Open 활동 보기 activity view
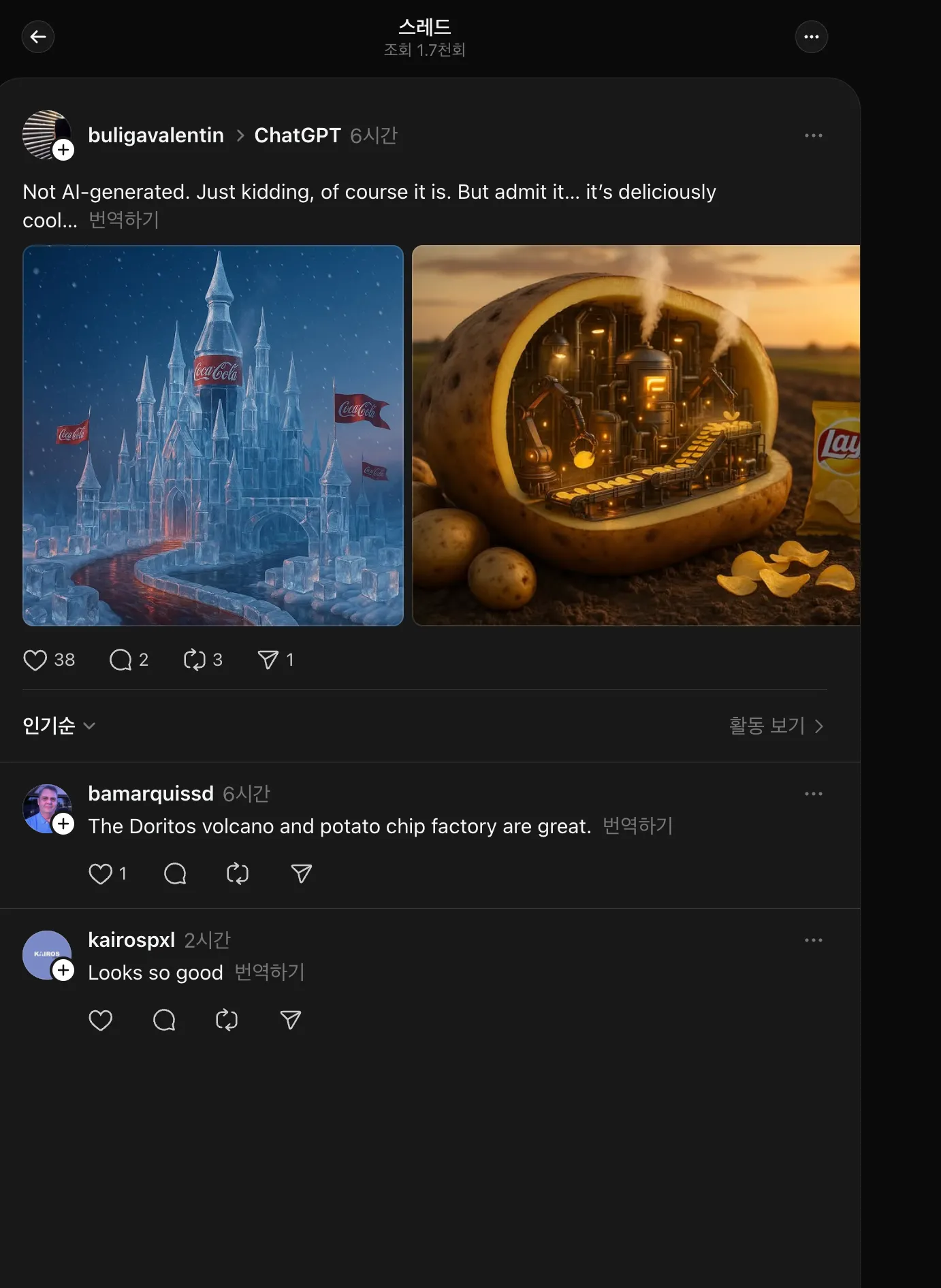The height and width of the screenshot is (1288, 941). (776, 726)
